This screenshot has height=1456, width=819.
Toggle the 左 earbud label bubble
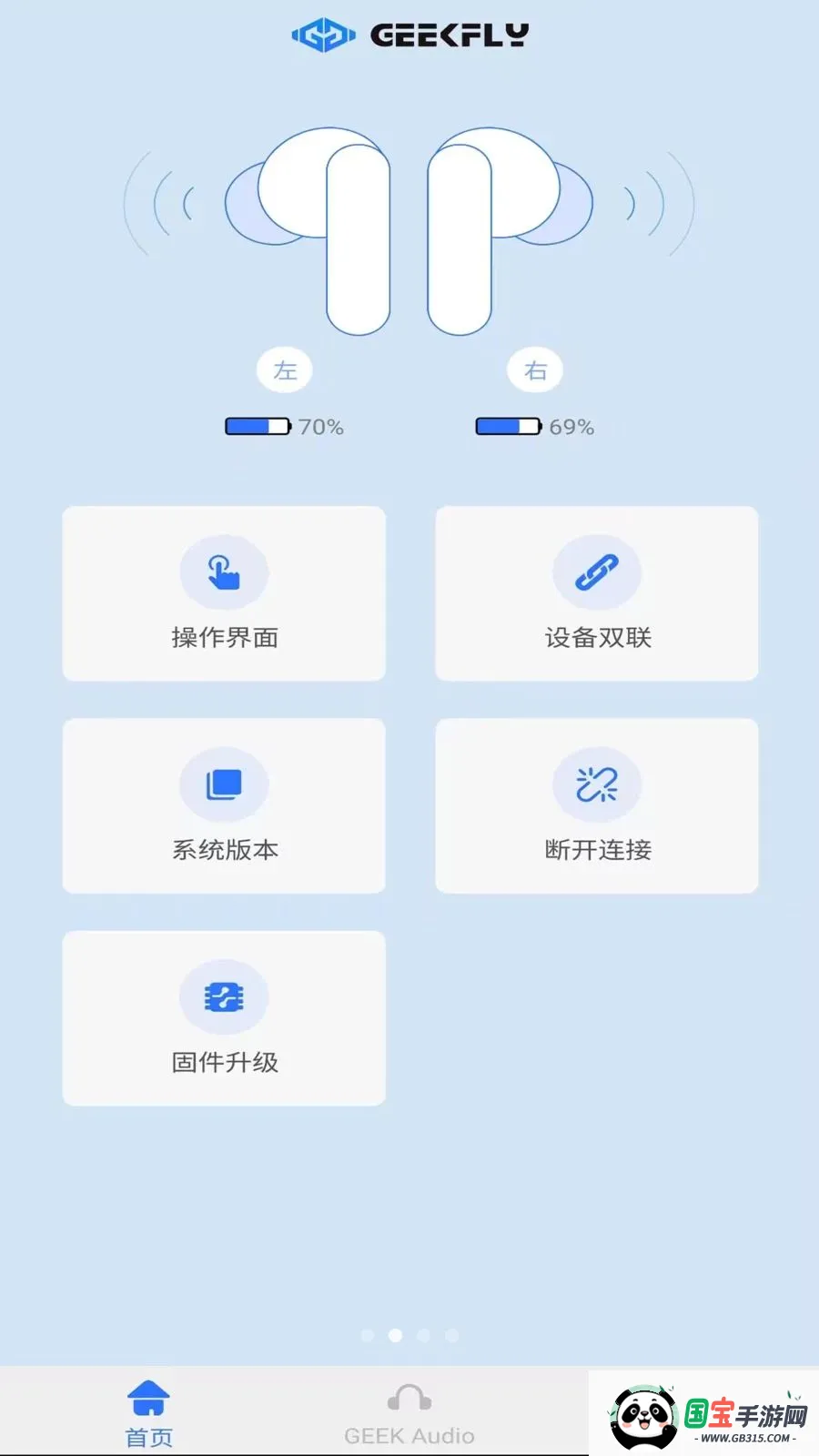tap(284, 369)
